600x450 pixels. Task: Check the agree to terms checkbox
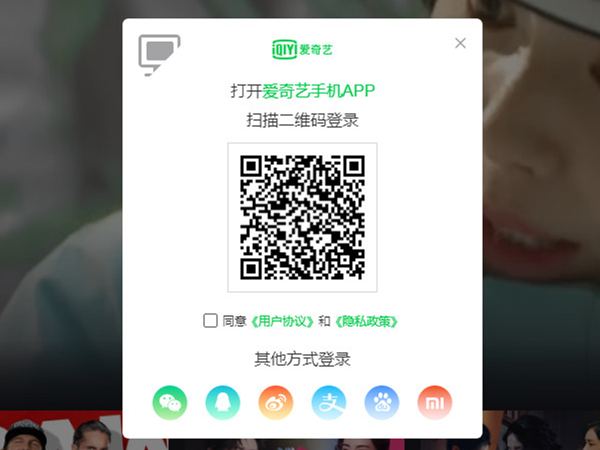coord(210,321)
